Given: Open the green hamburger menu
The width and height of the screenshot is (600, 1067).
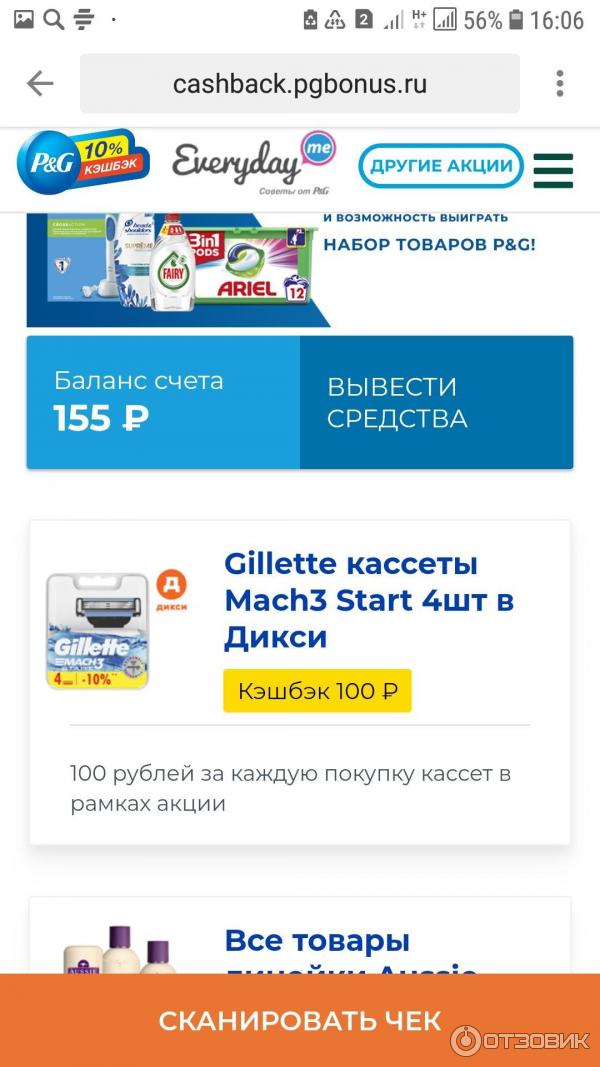Looking at the screenshot, I should [553, 170].
